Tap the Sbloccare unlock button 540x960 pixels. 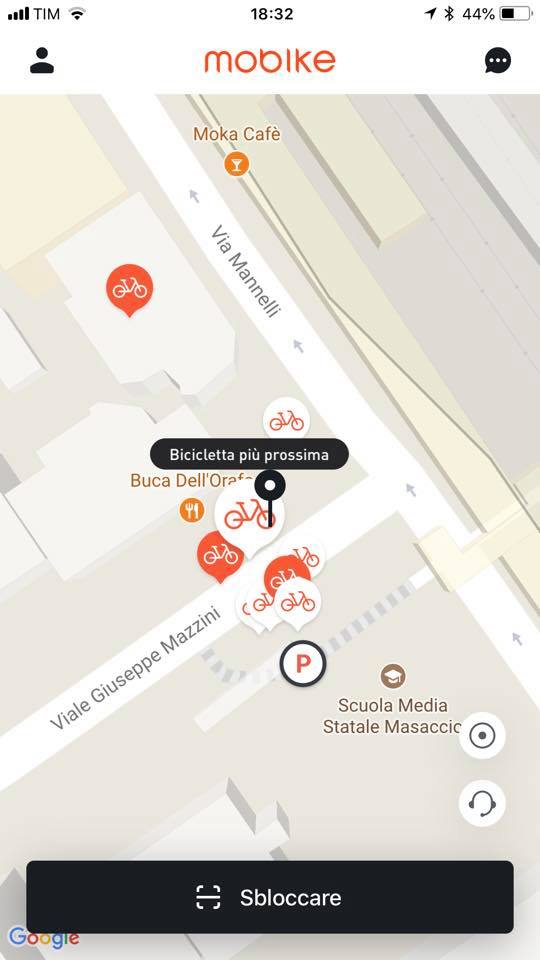(x=269, y=898)
